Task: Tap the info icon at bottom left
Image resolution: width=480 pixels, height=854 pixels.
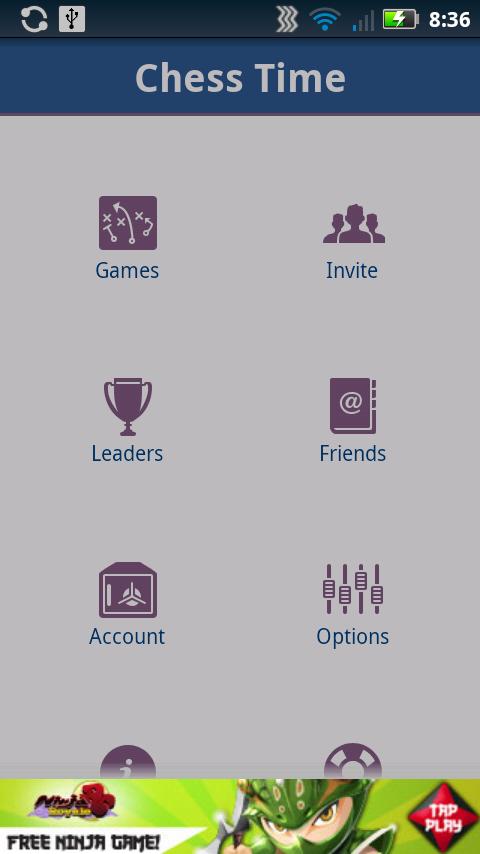Action: tap(127, 761)
